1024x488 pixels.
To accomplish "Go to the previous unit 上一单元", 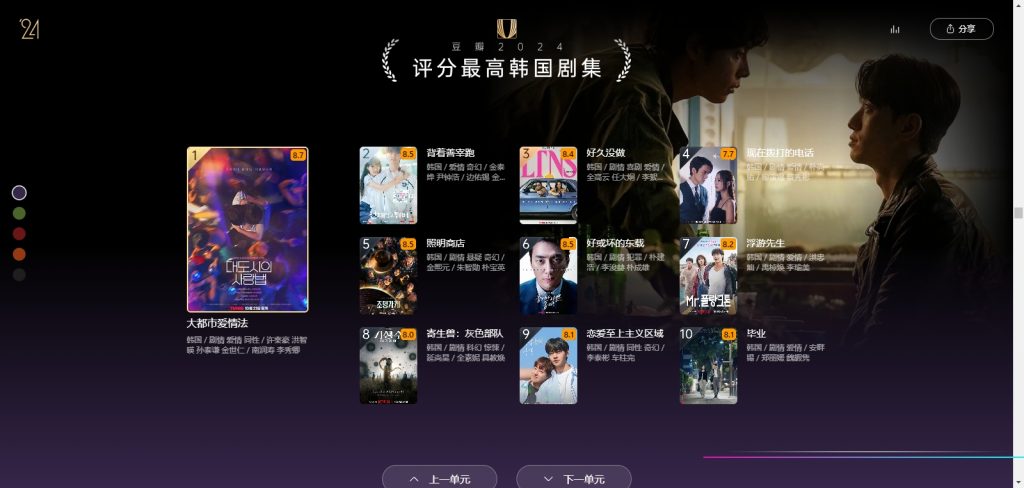I will coord(439,478).
